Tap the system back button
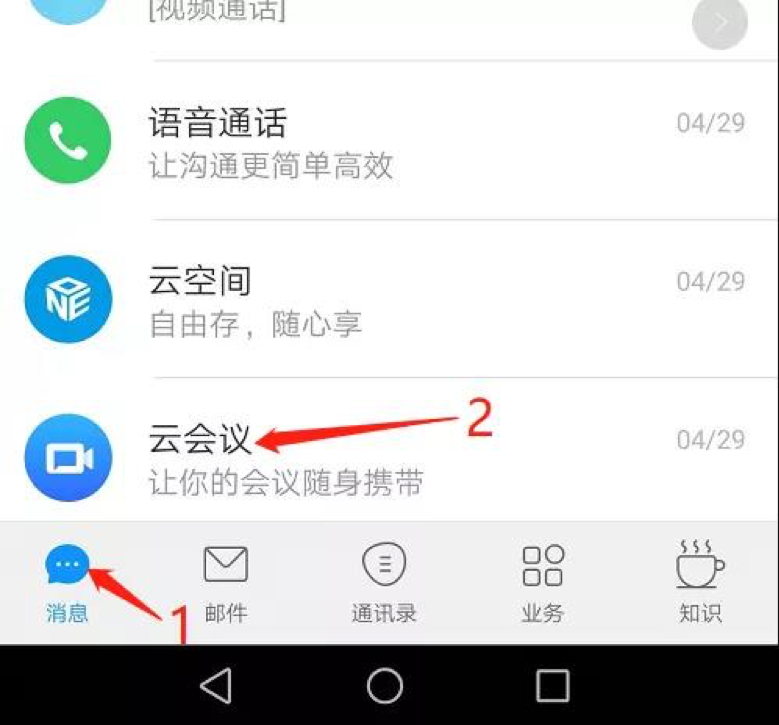Viewport: 779px width, 725px height. click(x=216, y=685)
